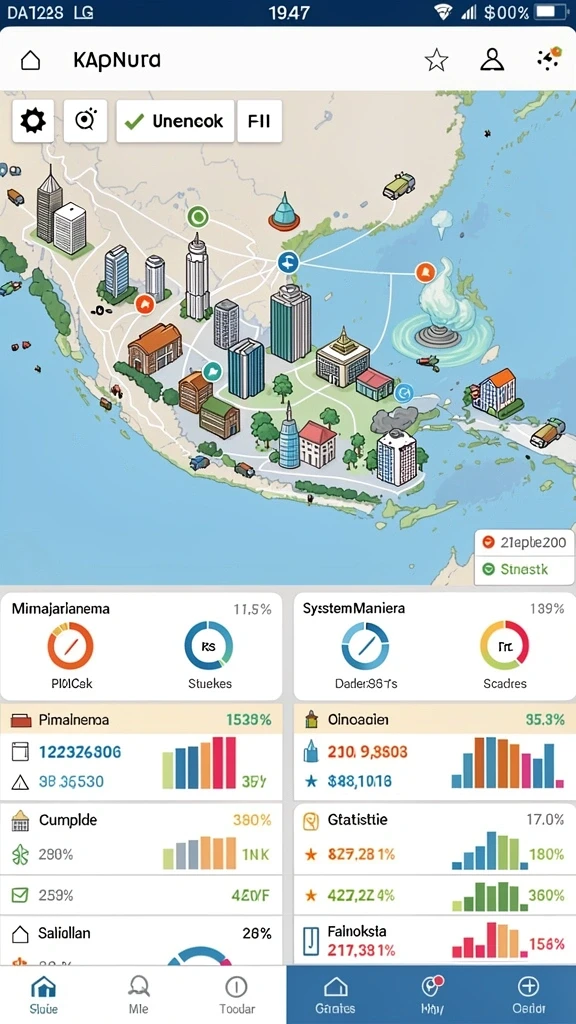Open the Olnoagien statistics card
Screen dimensions: 576x1024
(x=434, y=752)
